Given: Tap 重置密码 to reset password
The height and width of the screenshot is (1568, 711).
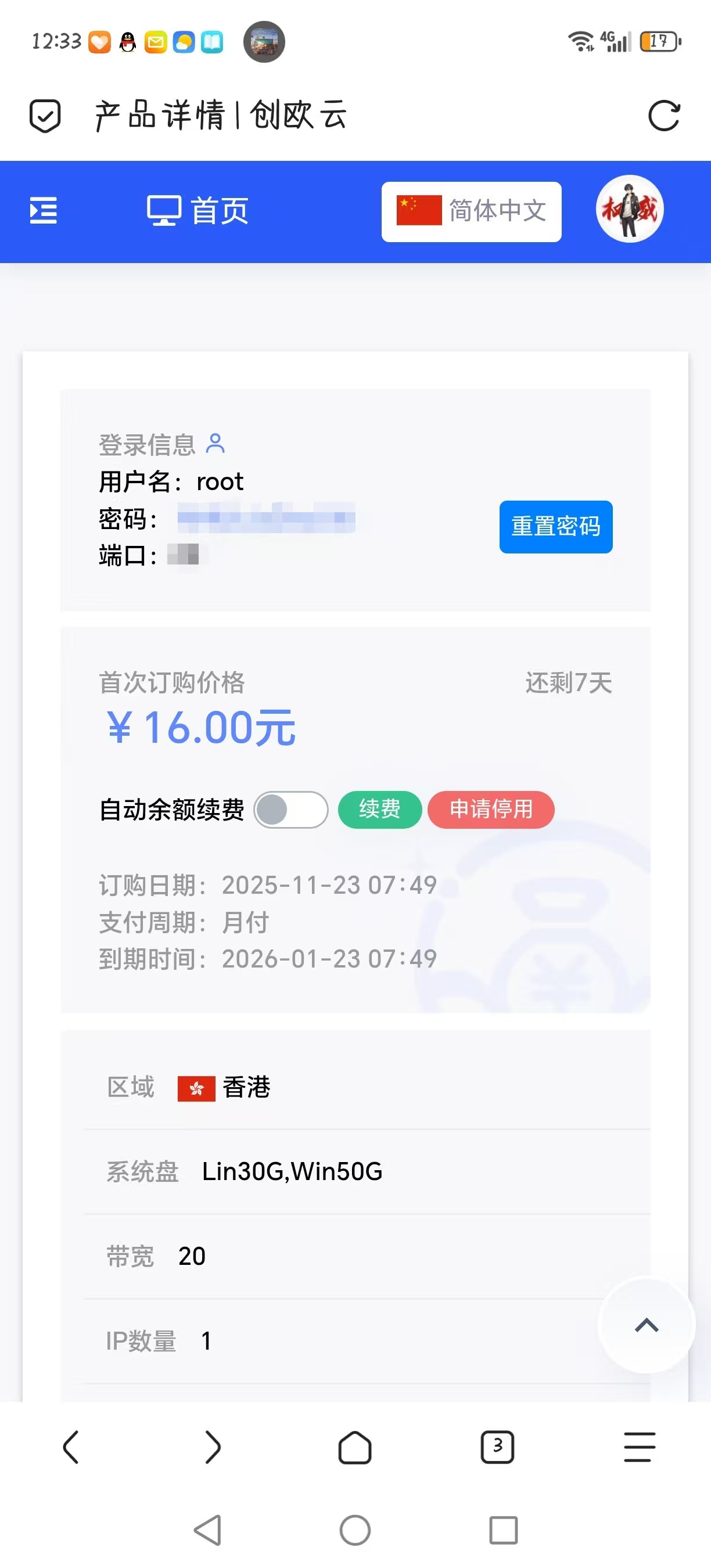Looking at the screenshot, I should tap(555, 527).
